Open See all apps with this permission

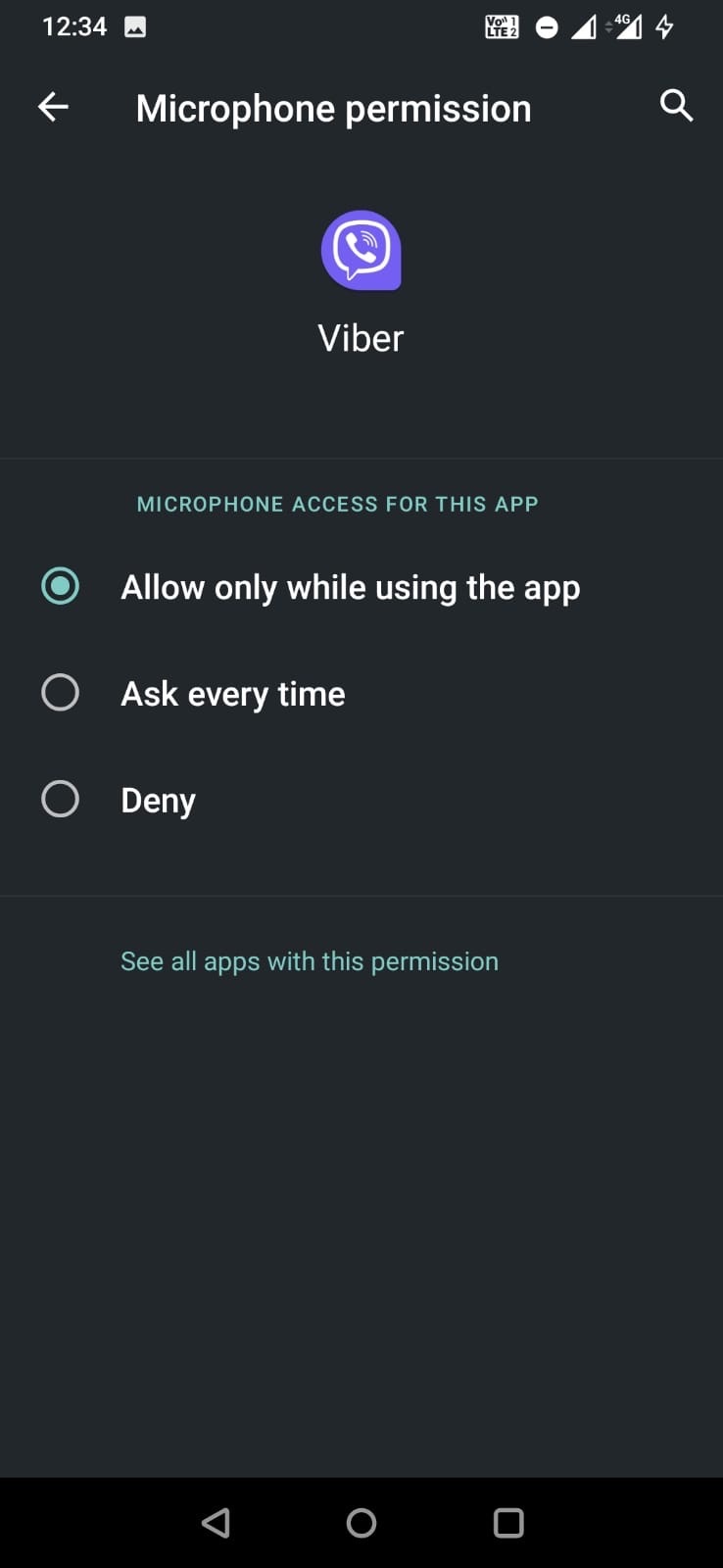309,960
